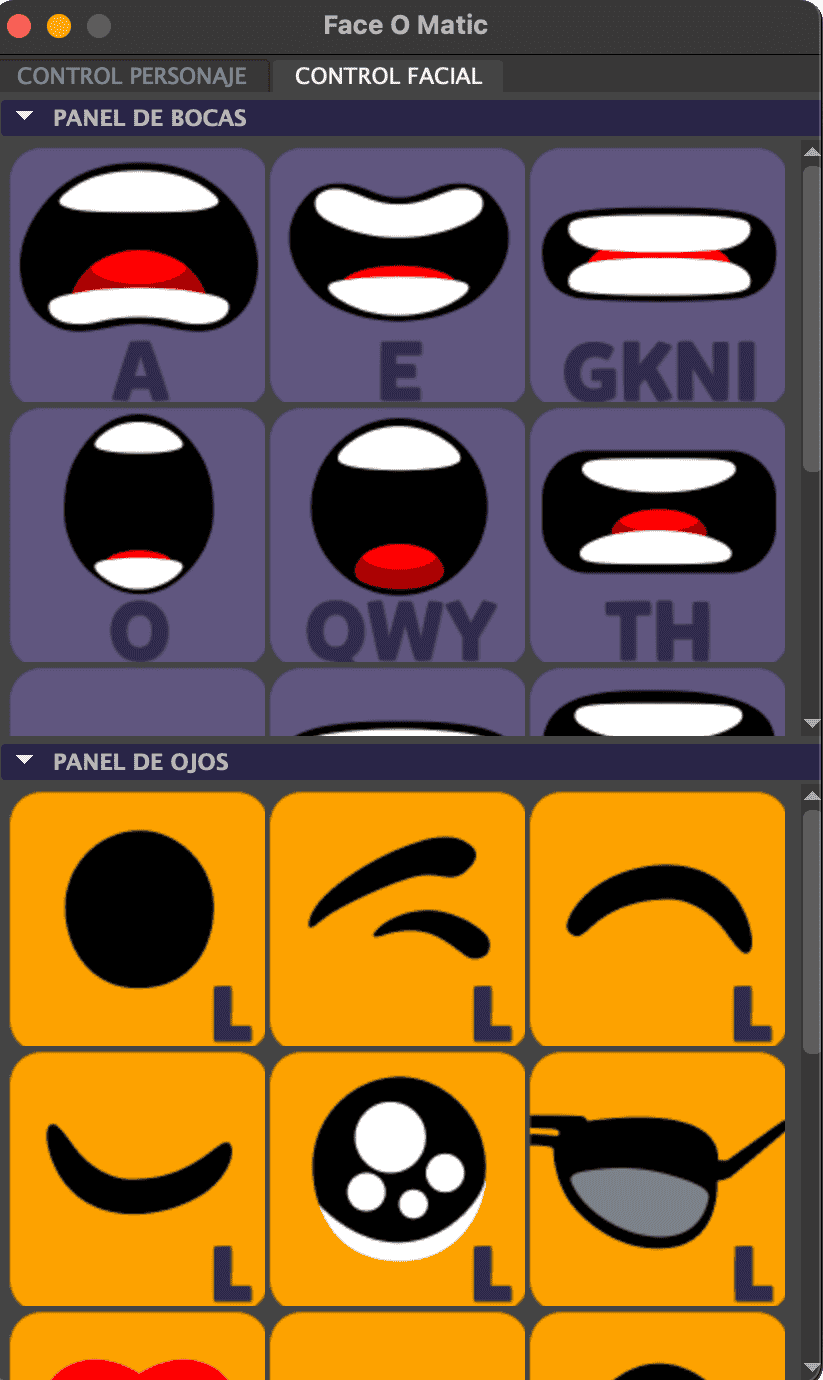
Task: Select the O mouth shape
Action: pyautogui.click(x=138, y=535)
